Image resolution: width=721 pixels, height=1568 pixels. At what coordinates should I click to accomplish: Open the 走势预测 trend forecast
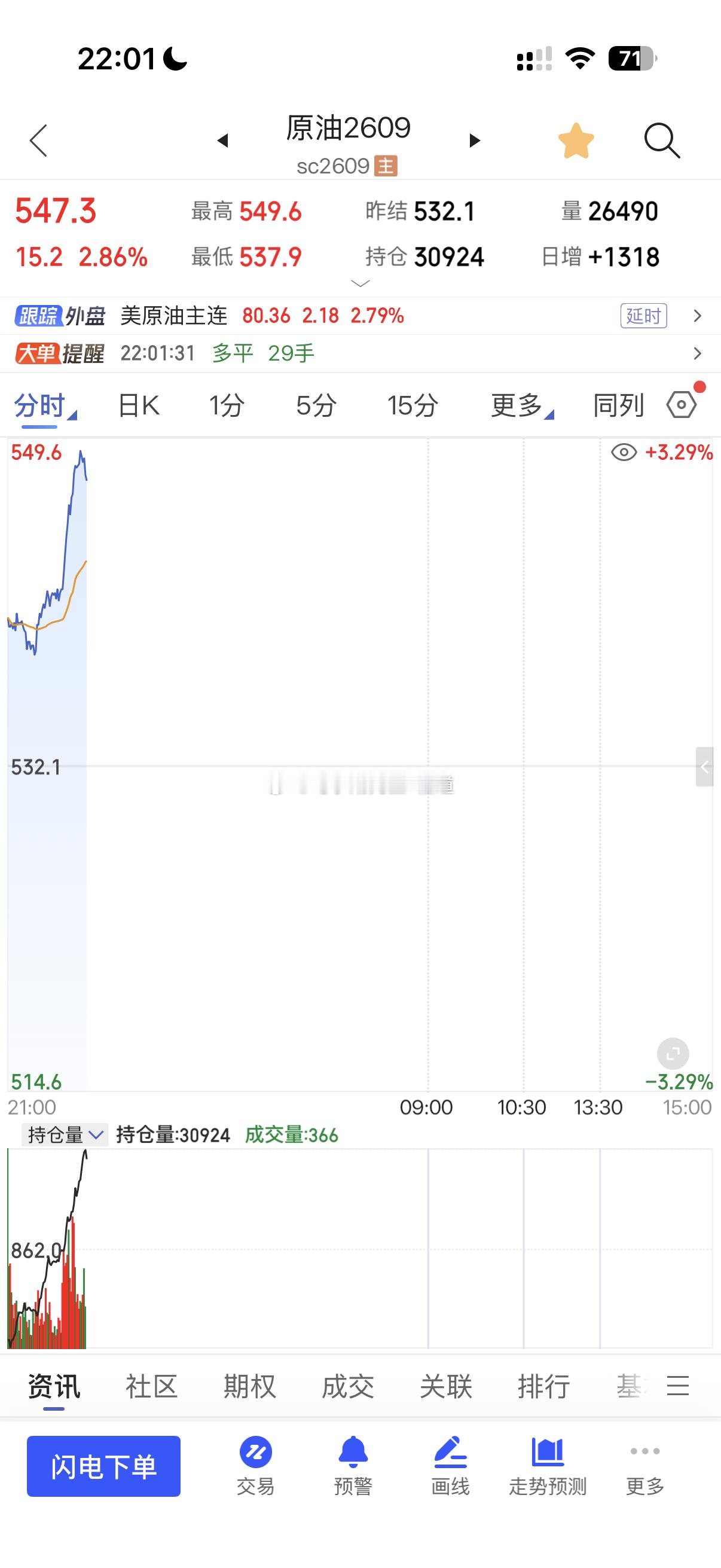click(548, 1466)
